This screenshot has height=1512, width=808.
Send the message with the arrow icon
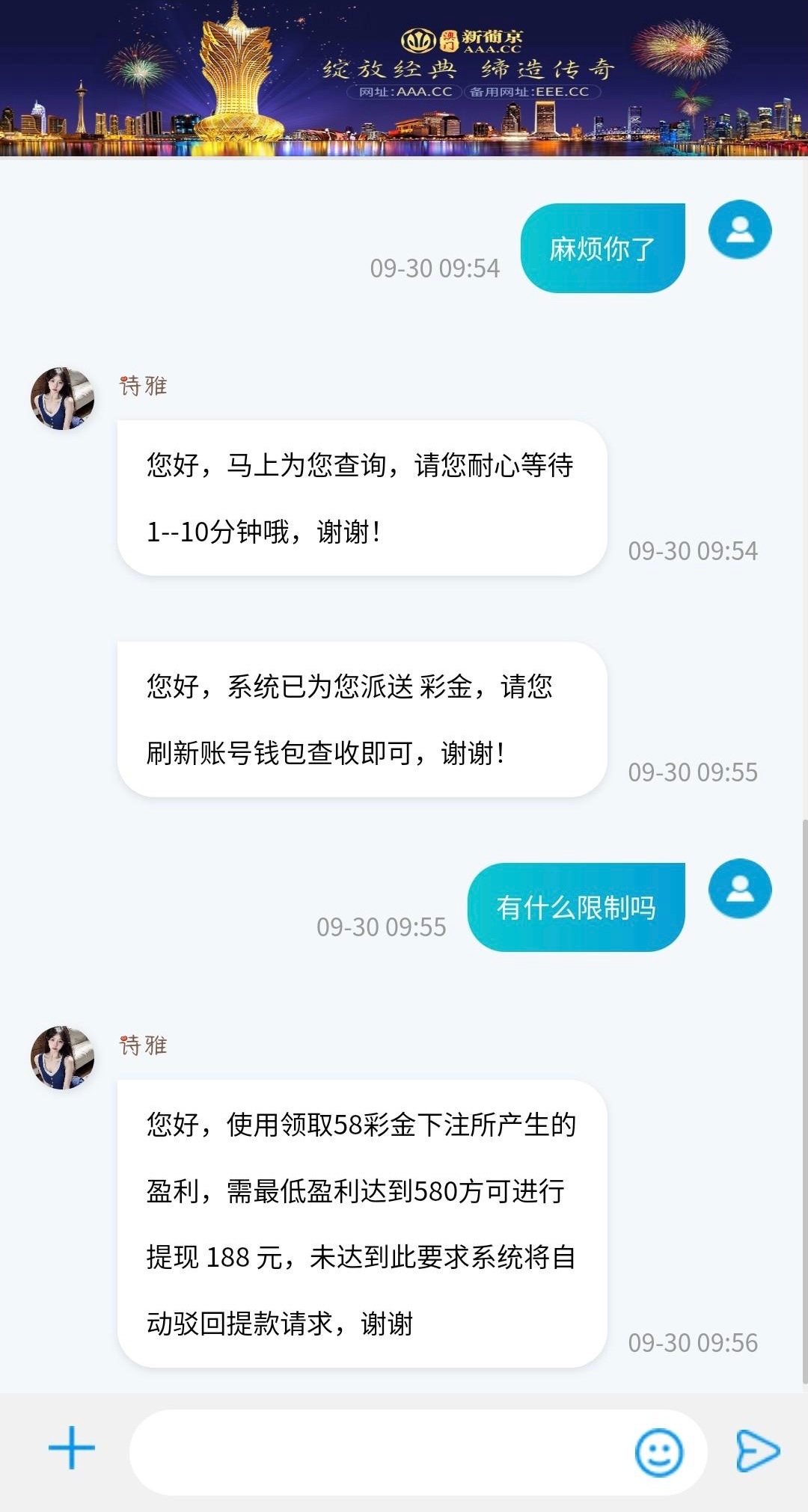click(757, 1451)
